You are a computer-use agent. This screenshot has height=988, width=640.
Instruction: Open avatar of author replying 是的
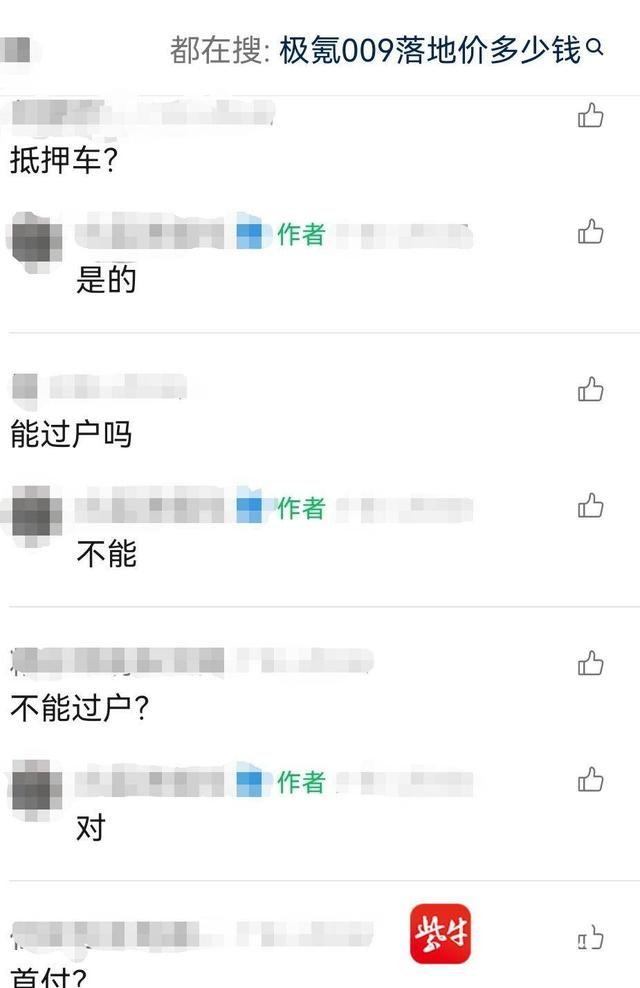tap(37, 243)
